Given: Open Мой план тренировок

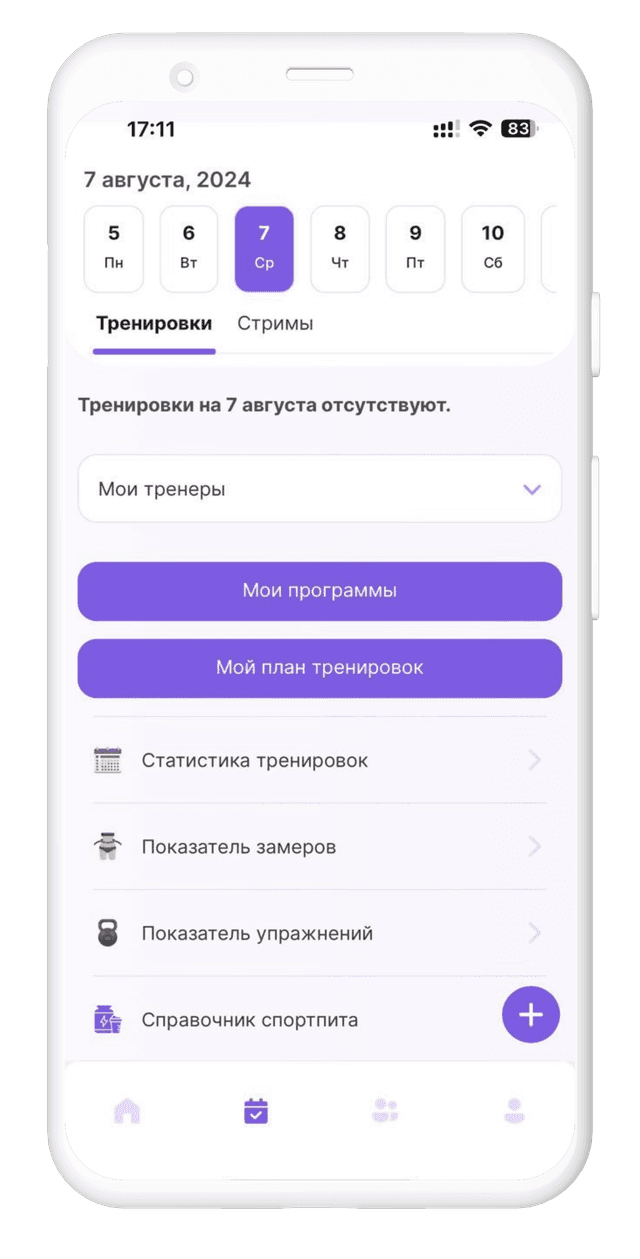Looking at the screenshot, I should point(320,668).
